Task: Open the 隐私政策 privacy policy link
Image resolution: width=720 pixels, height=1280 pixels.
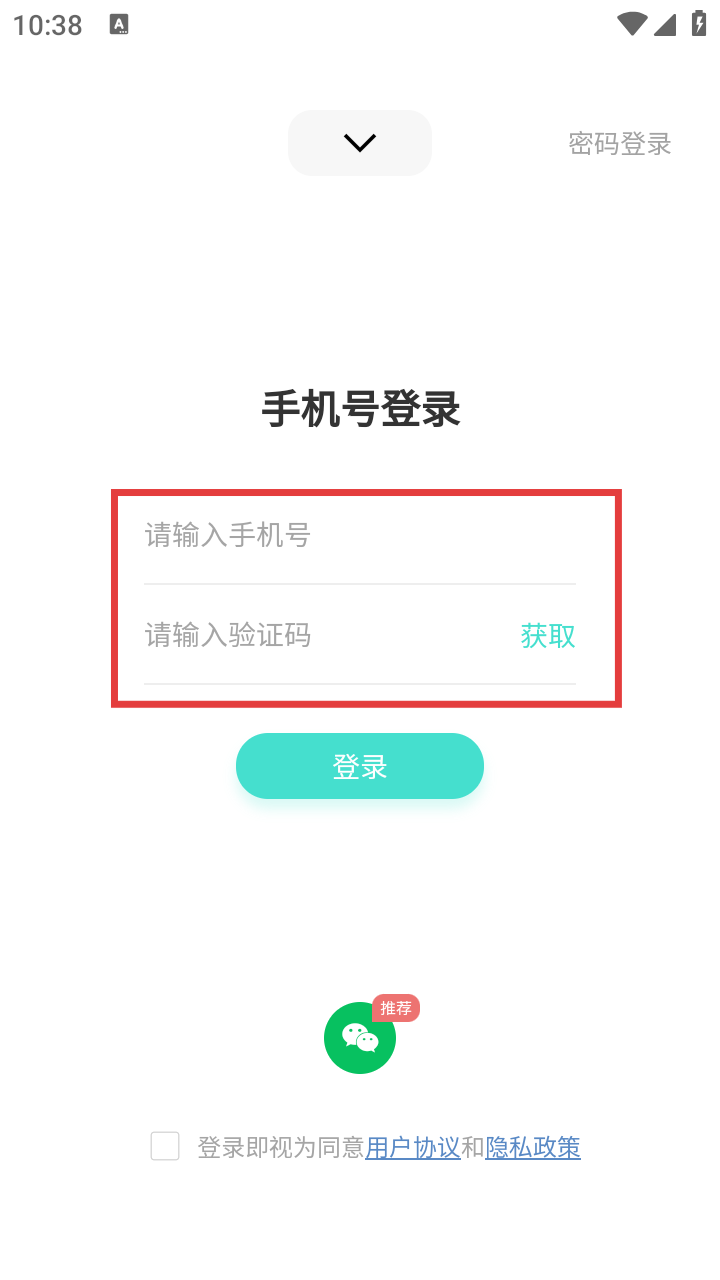Action: [533, 1147]
